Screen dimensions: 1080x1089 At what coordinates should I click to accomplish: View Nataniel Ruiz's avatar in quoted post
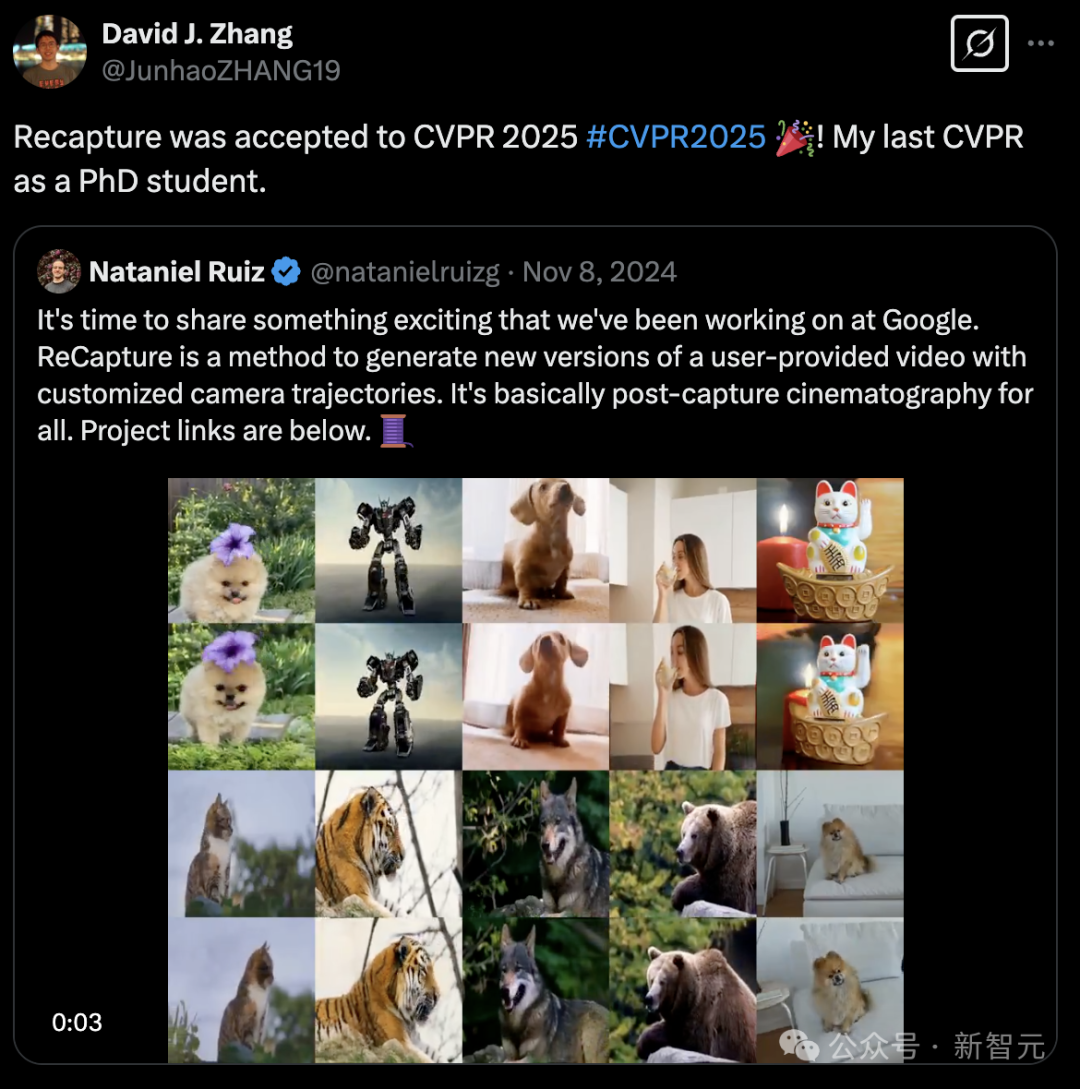(x=59, y=271)
